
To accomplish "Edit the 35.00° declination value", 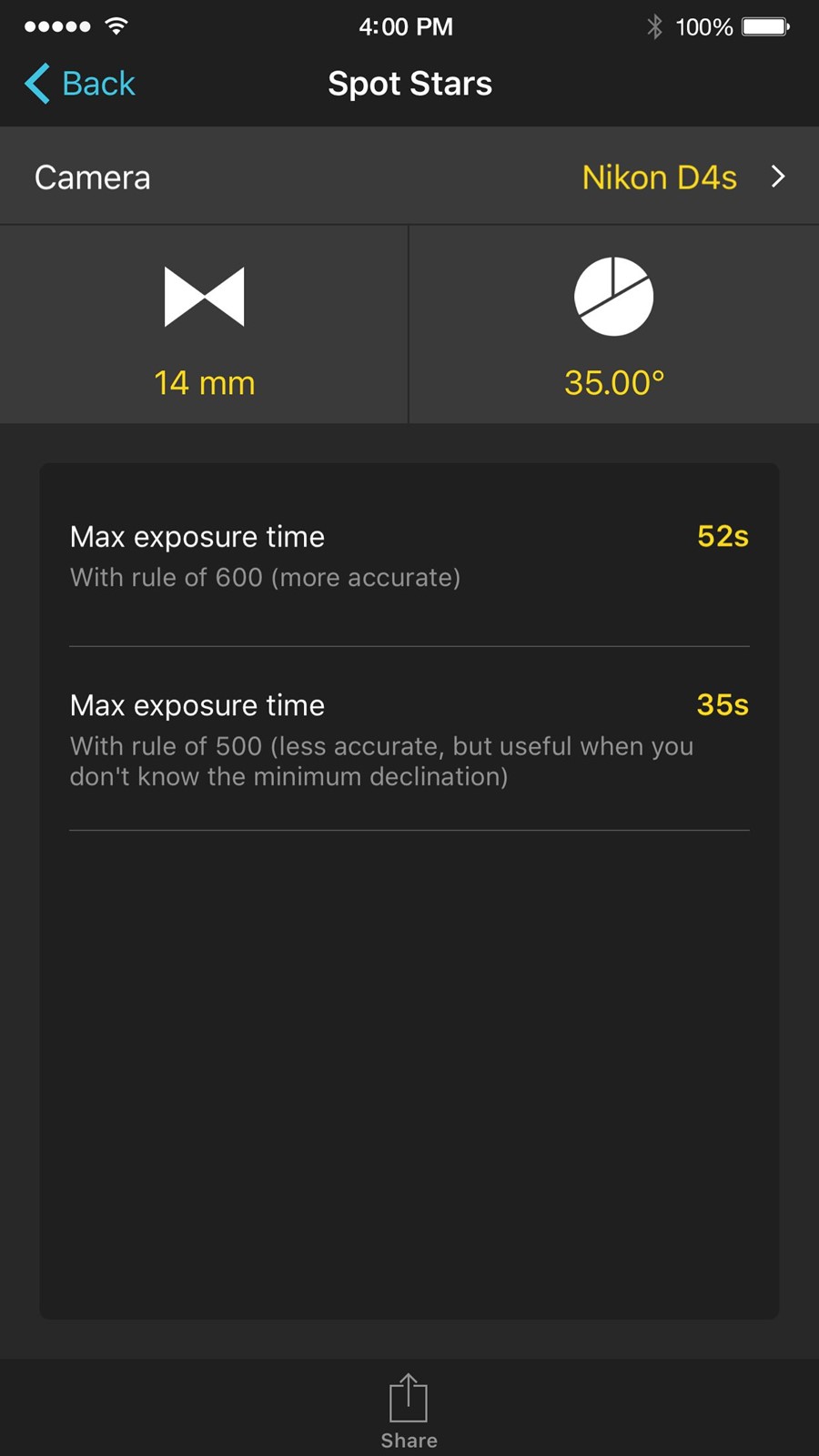I will (614, 325).
